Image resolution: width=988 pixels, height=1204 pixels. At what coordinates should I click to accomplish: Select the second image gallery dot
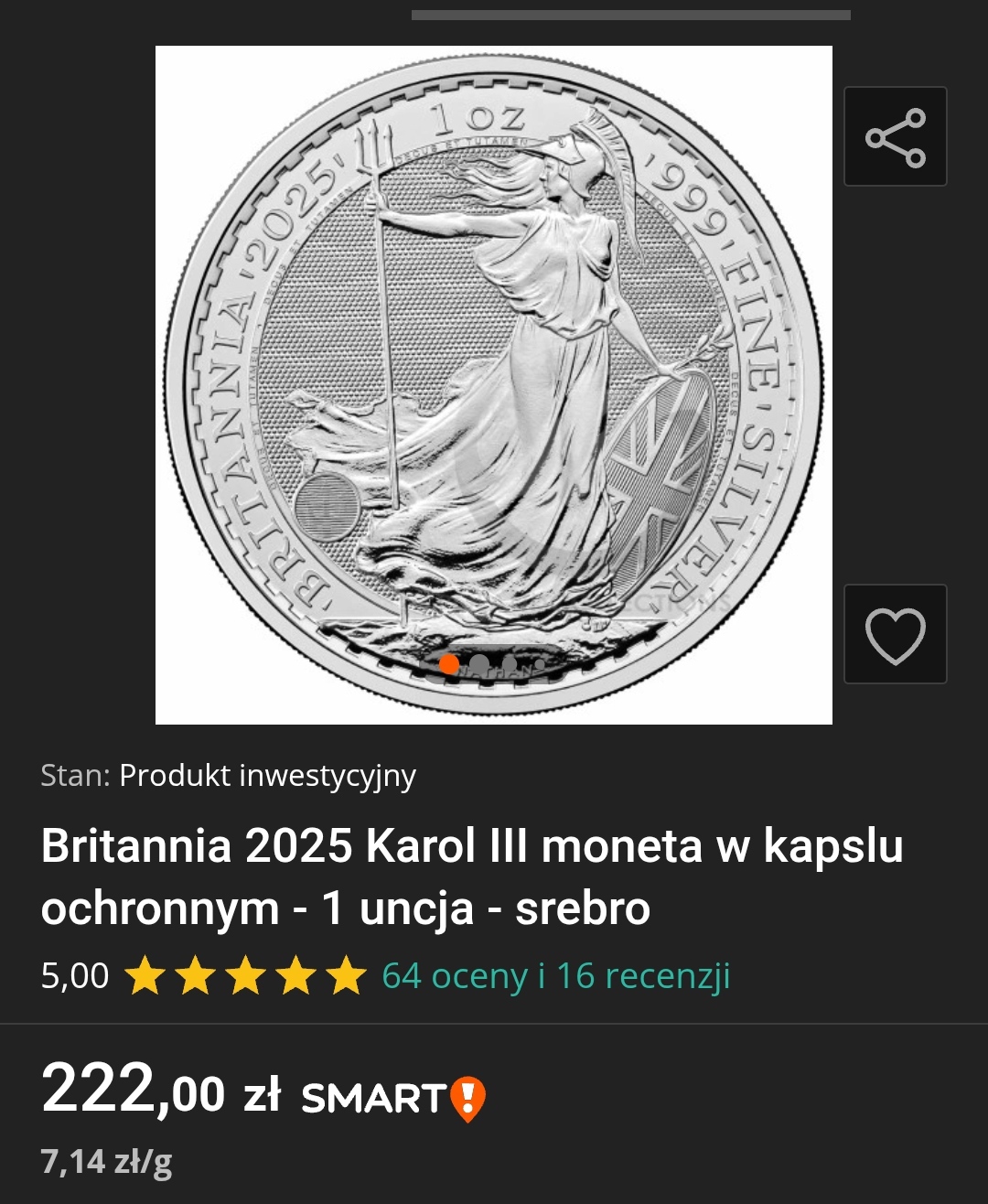click(478, 664)
